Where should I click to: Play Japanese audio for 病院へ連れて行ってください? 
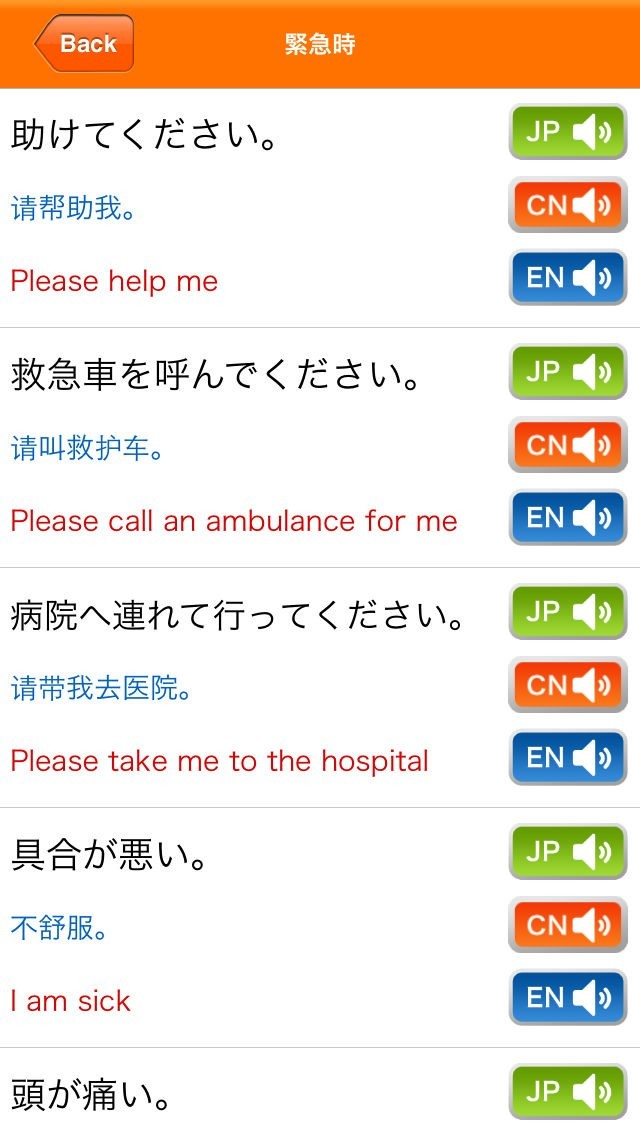pos(567,612)
